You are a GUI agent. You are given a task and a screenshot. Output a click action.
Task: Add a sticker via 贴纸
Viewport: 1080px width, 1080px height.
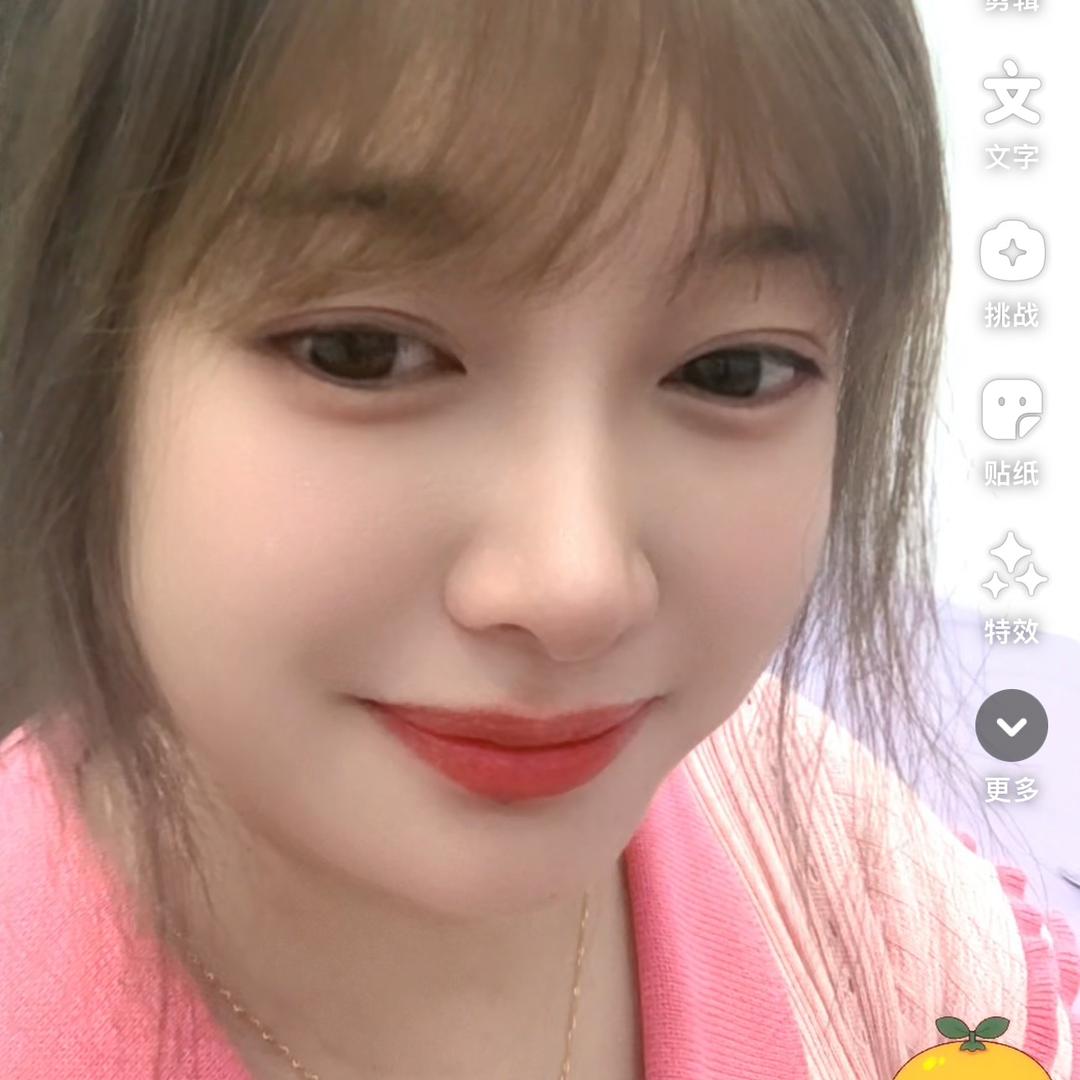[1011, 430]
